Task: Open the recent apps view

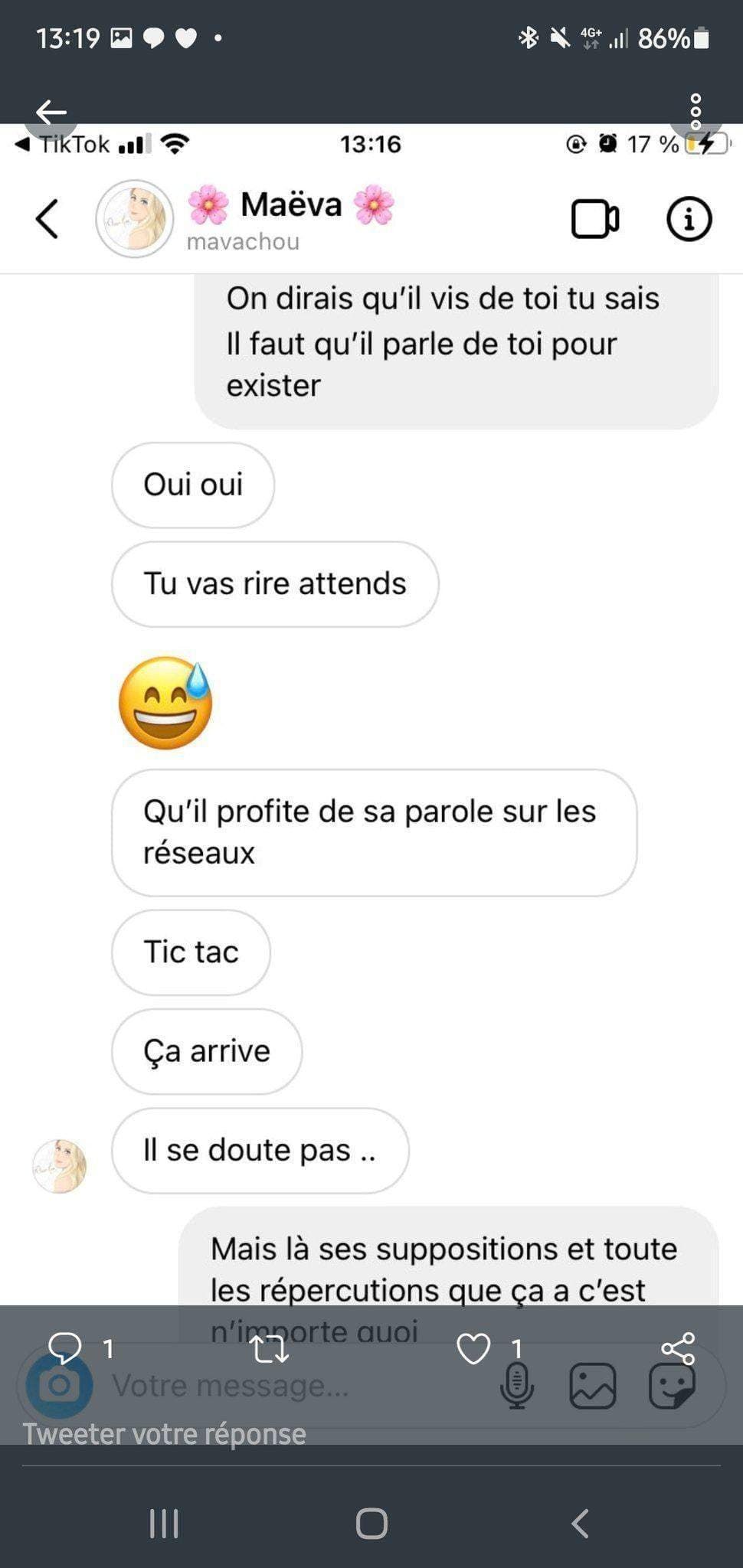Action: coord(164,1524)
